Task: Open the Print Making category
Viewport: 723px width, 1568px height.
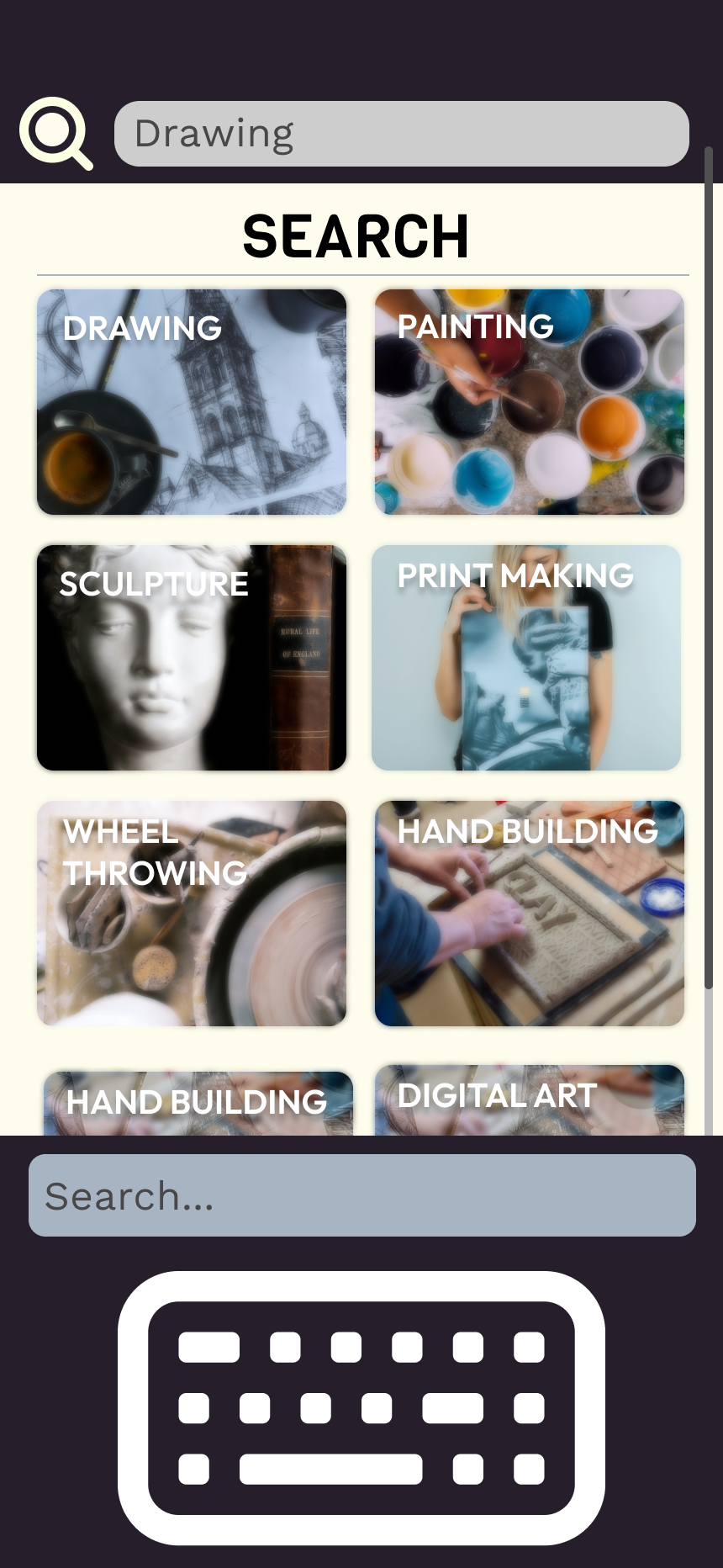Action: [526, 658]
